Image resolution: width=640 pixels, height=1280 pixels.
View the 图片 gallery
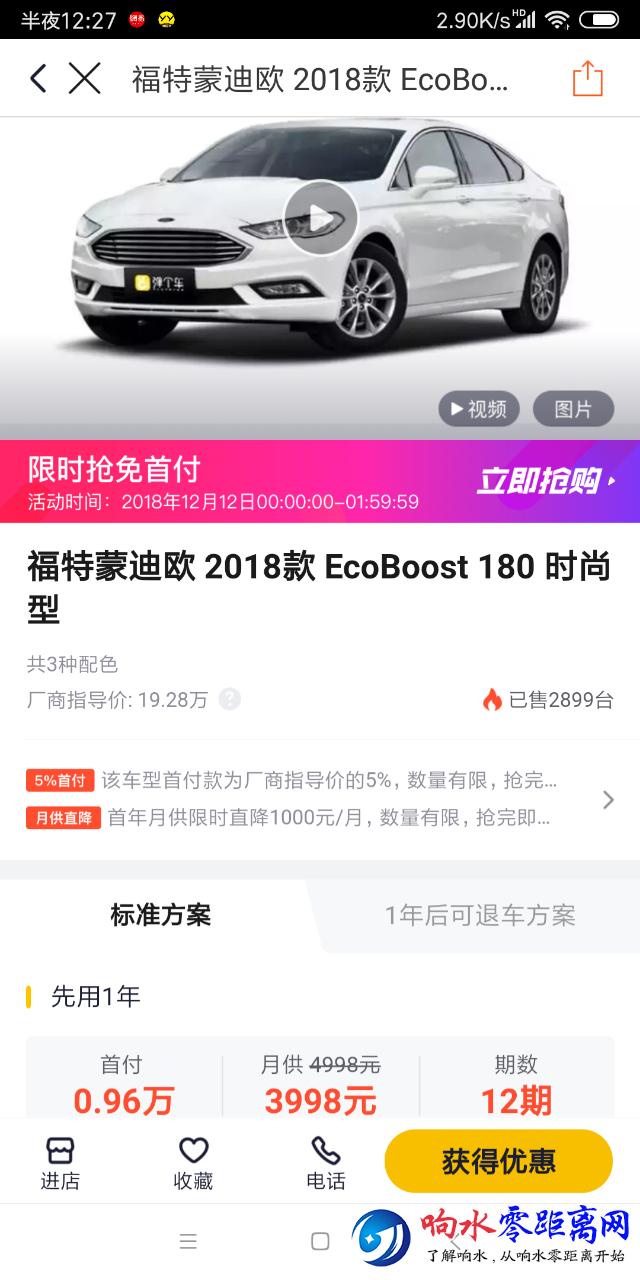tap(573, 409)
